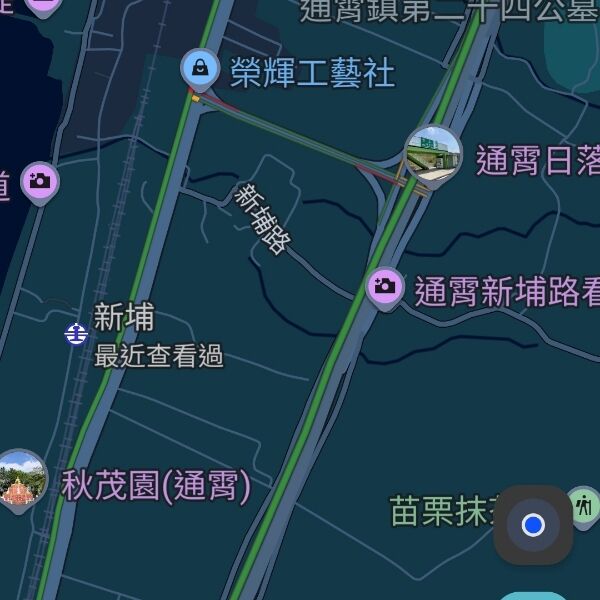Select the 通霄日落 photo marker
This screenshot has width=600, height=600.
pos(433,154)
